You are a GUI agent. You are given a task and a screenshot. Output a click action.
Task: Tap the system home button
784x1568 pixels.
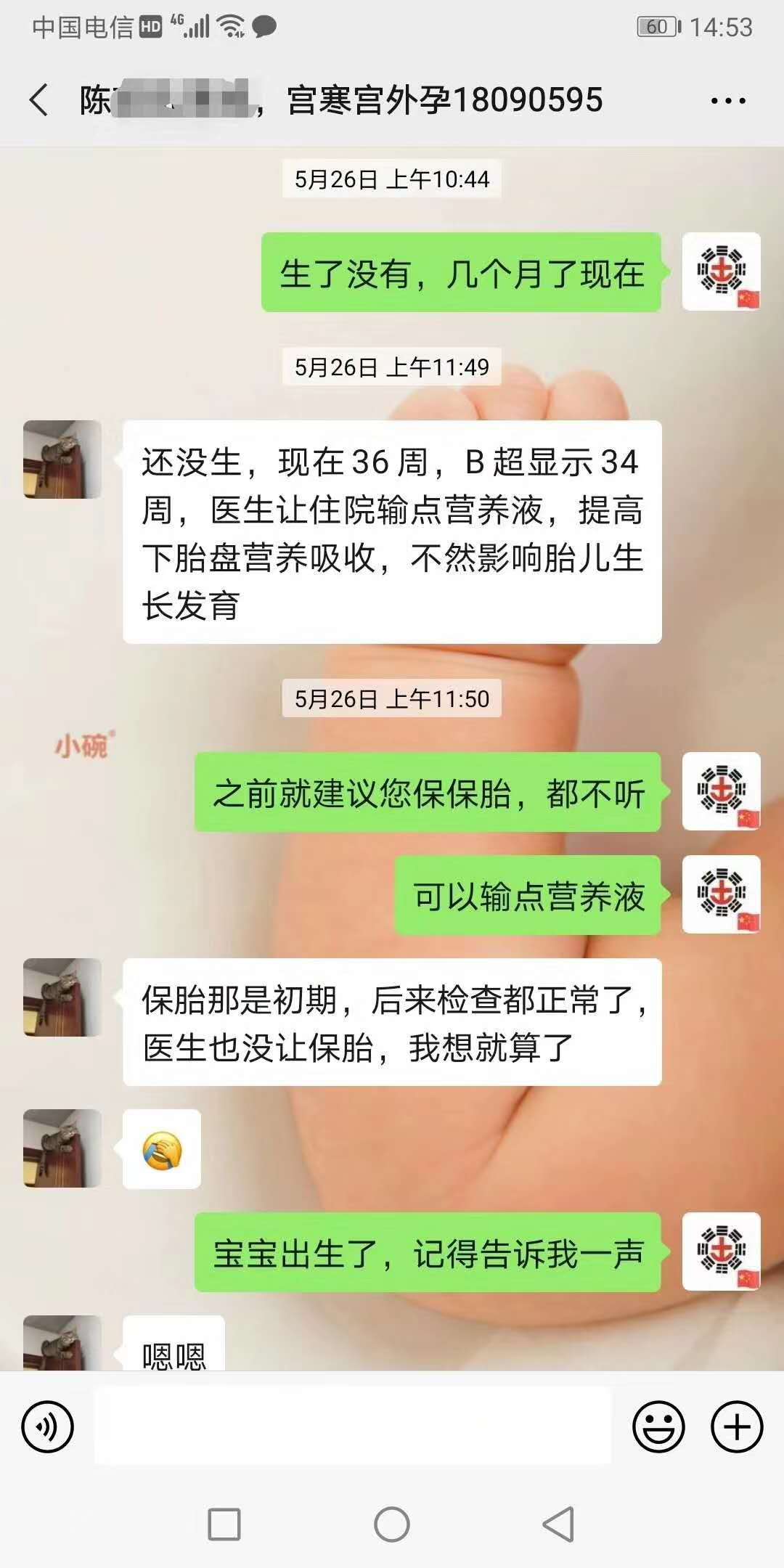392,1524
